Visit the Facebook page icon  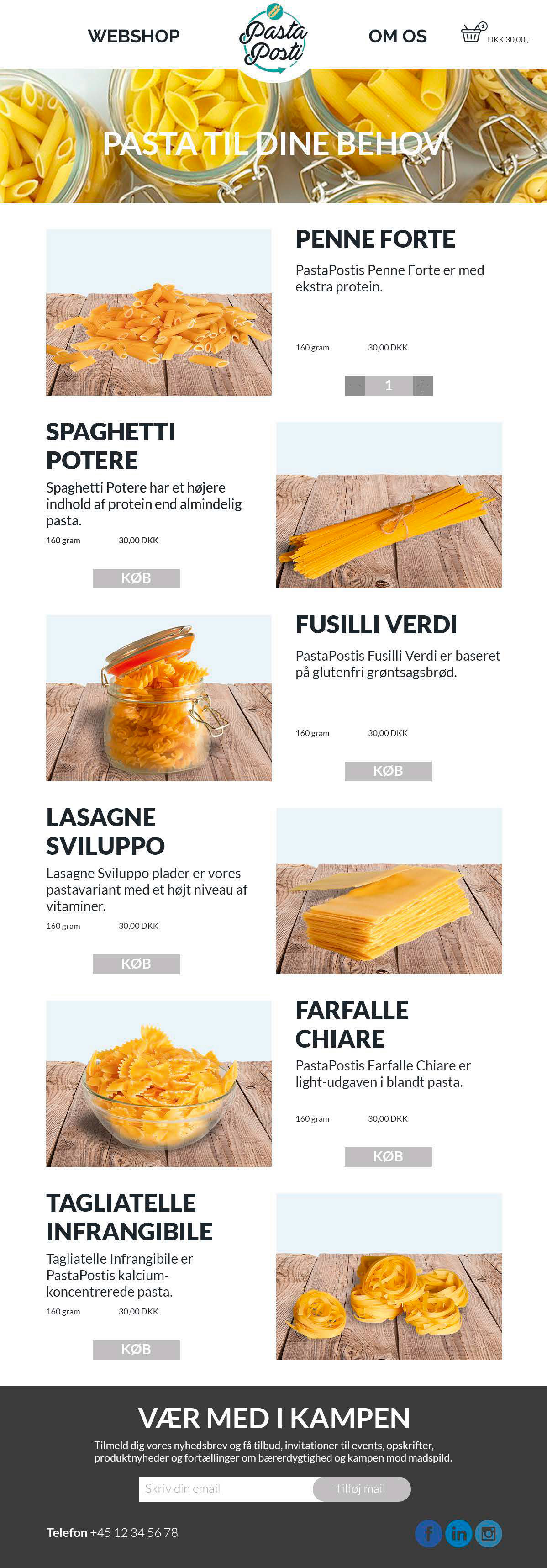point(428,1533)
